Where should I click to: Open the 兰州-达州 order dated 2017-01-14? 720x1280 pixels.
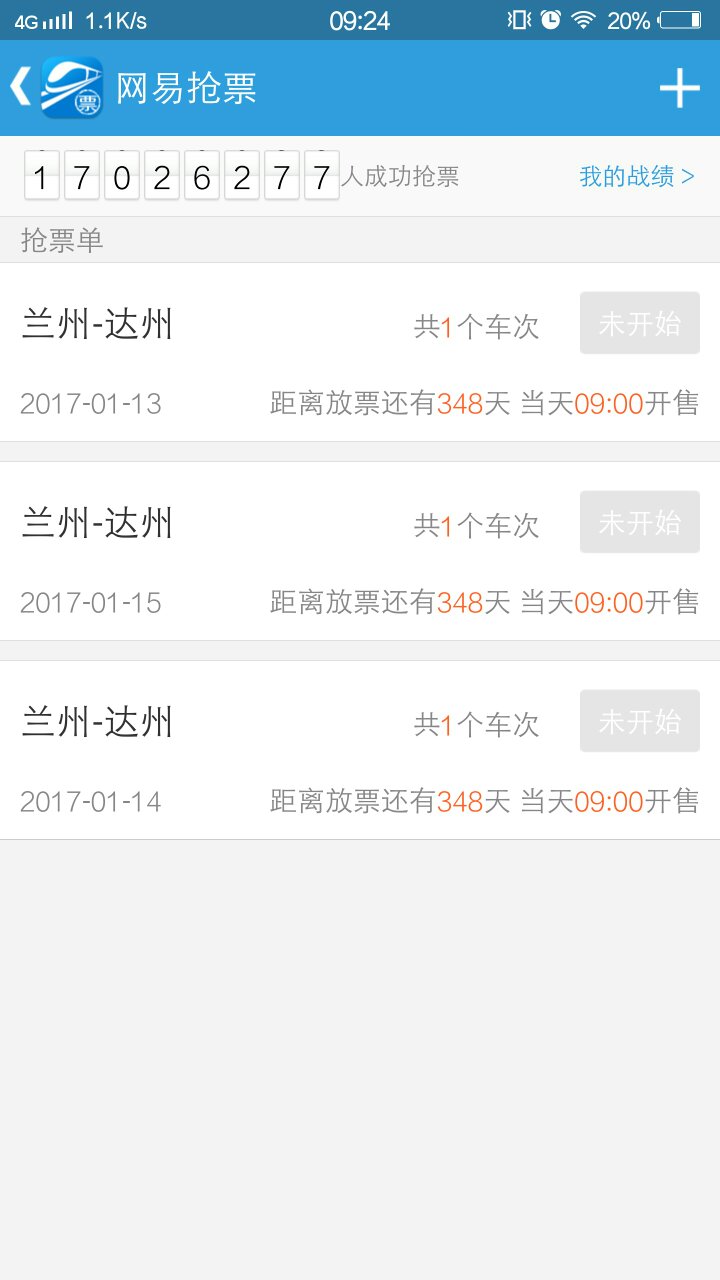pyautogui.click(x=360, y=757)
